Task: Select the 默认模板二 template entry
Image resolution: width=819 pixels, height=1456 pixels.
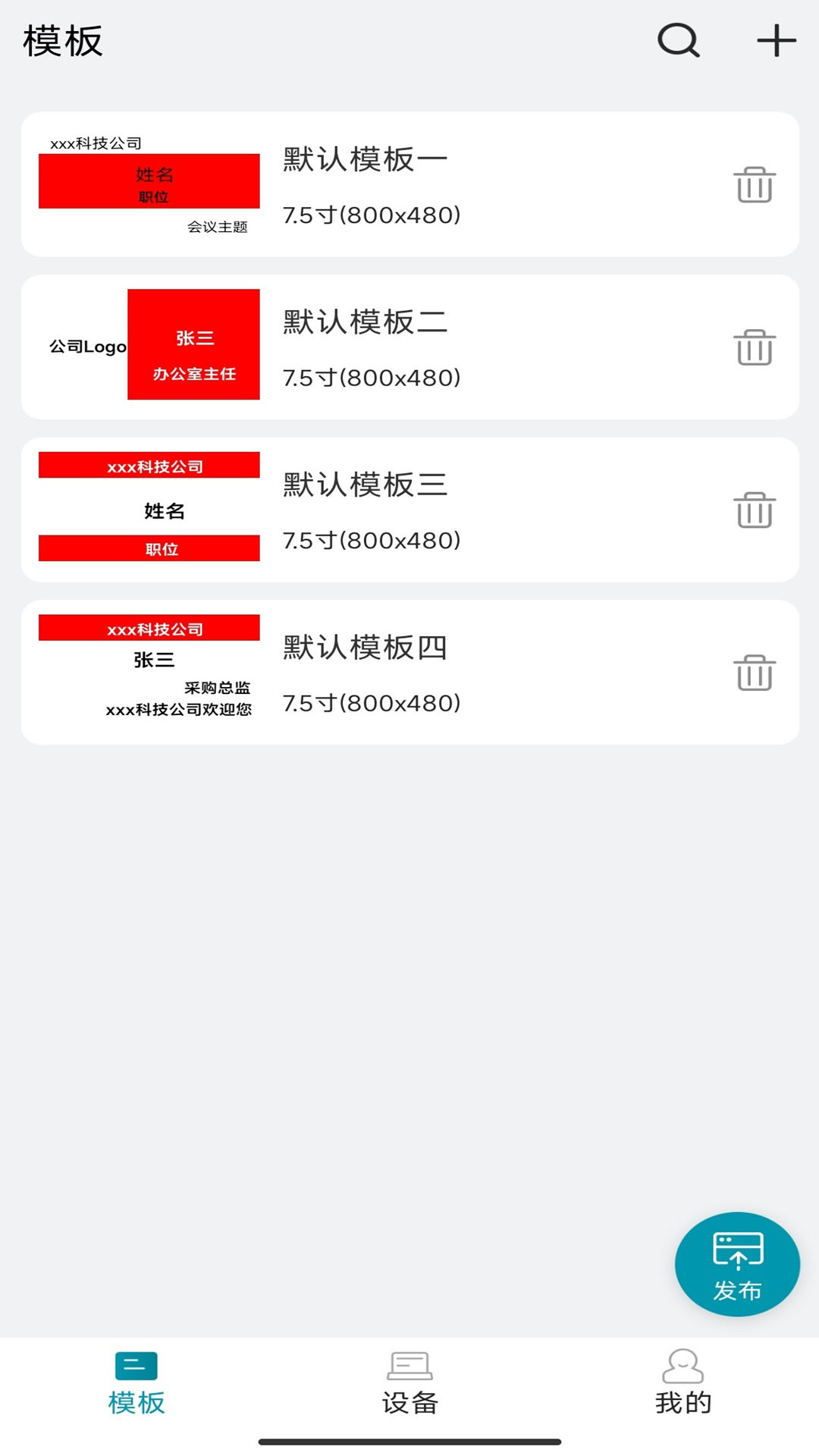Action: [364, 322]
